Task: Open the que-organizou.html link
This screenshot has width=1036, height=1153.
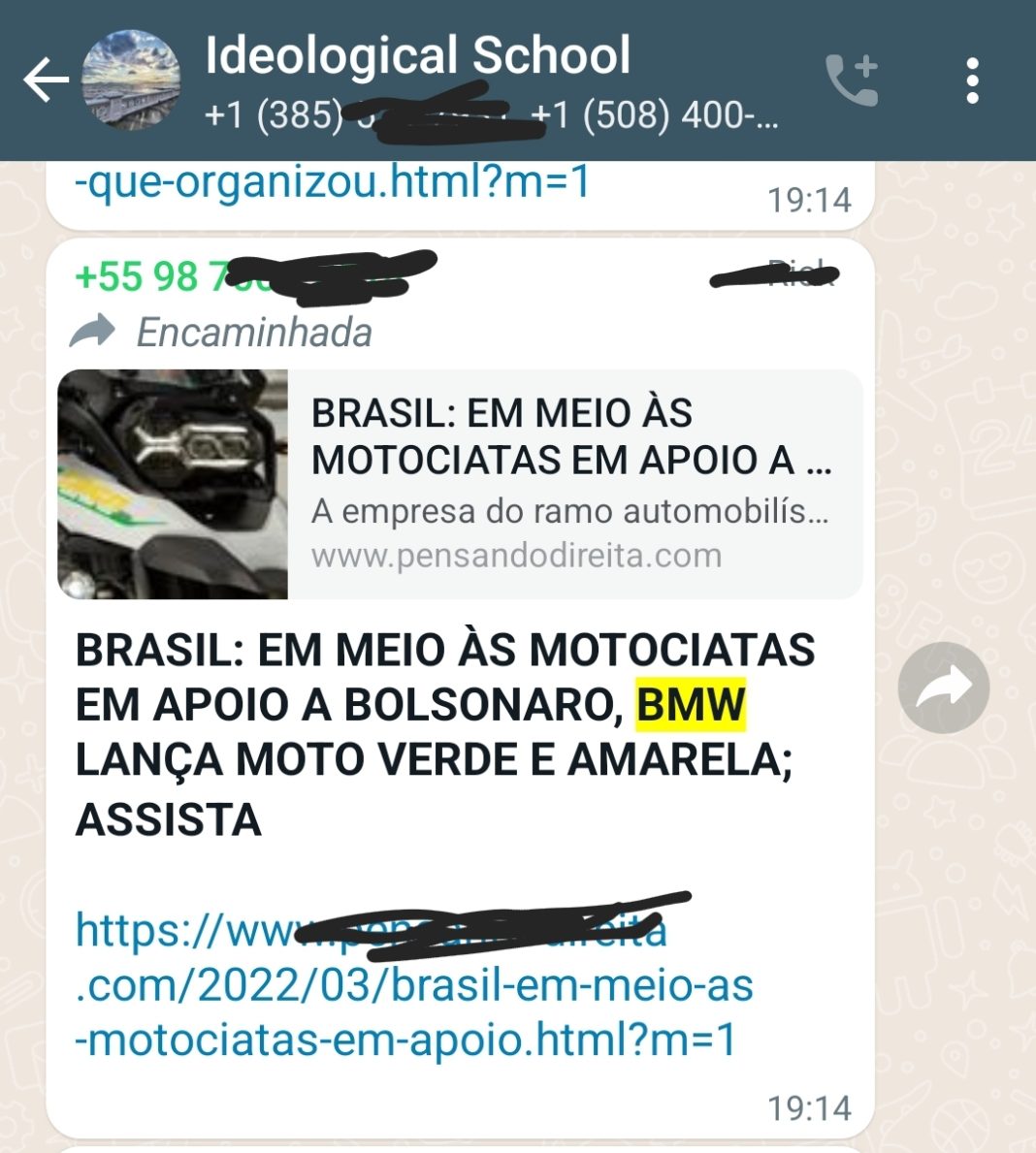Action: tap(333, 181)
